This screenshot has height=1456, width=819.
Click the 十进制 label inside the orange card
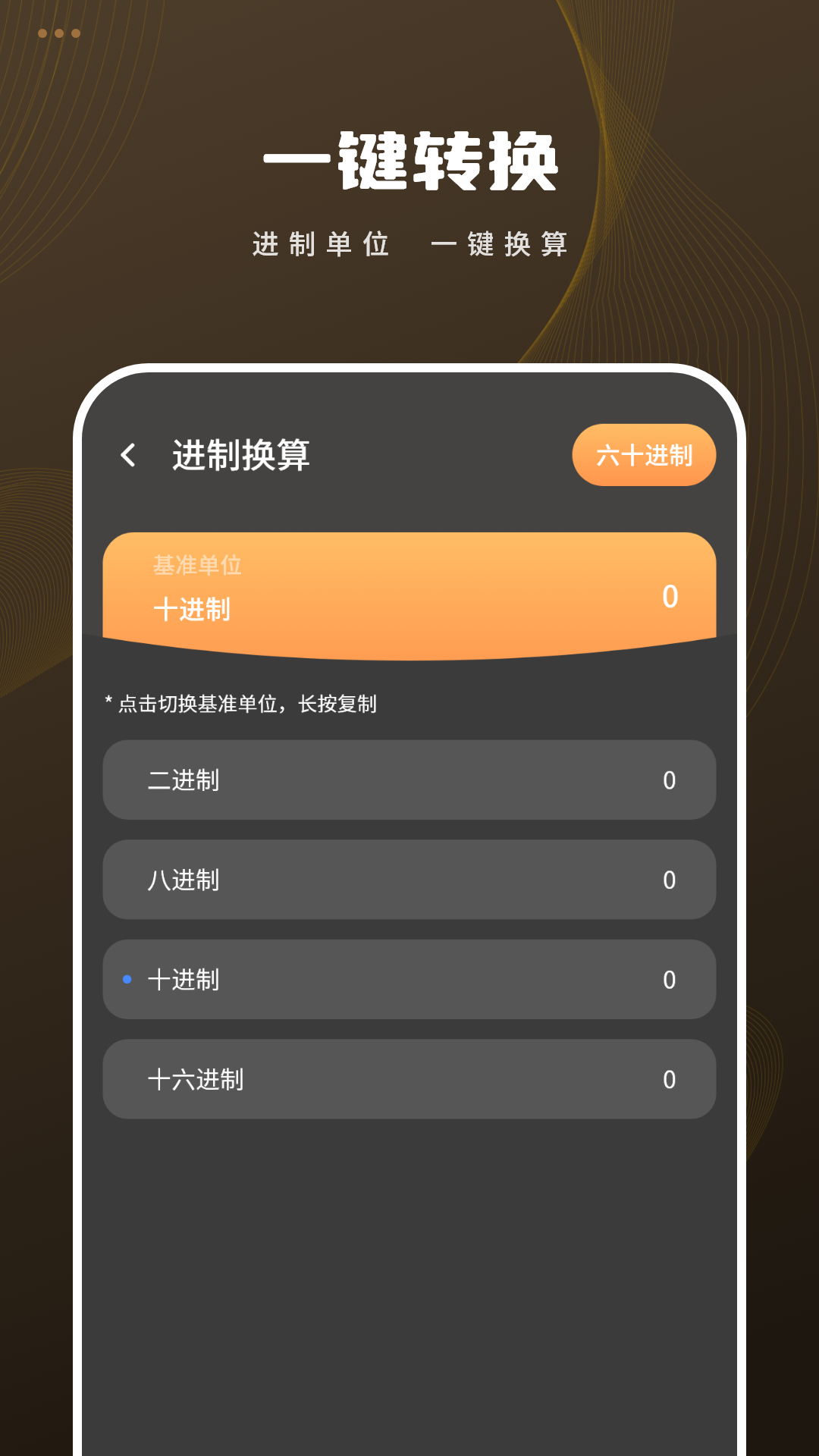coord(191,608)
